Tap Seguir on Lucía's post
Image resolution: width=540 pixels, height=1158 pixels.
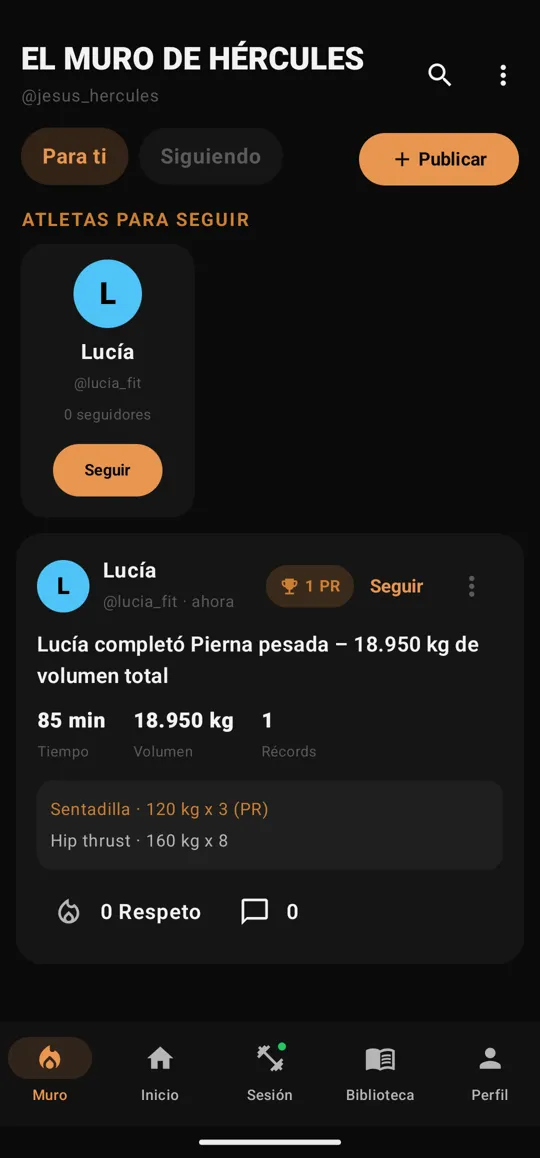point(397,586)
